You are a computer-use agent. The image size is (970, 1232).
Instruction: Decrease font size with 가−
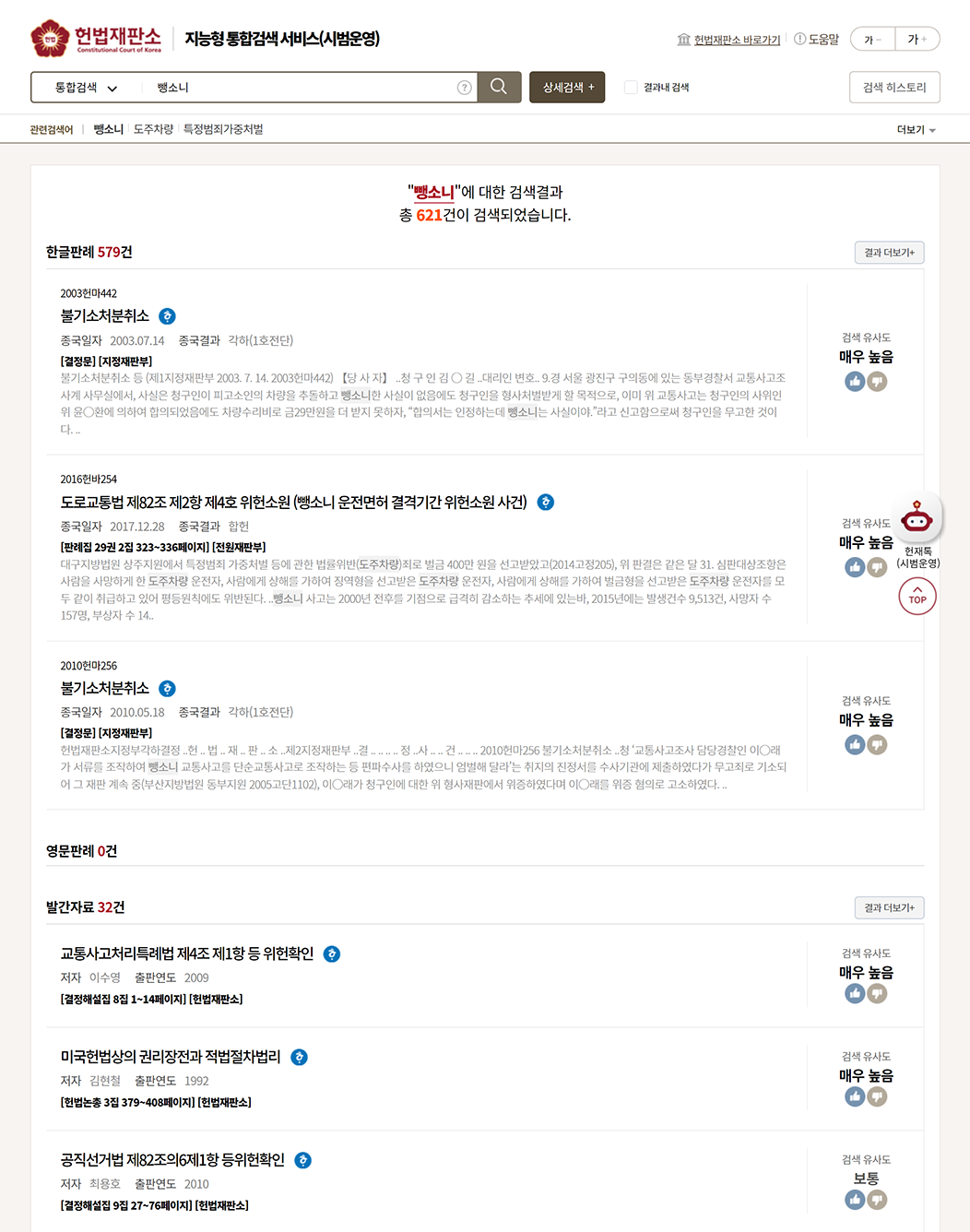(872, 40)
